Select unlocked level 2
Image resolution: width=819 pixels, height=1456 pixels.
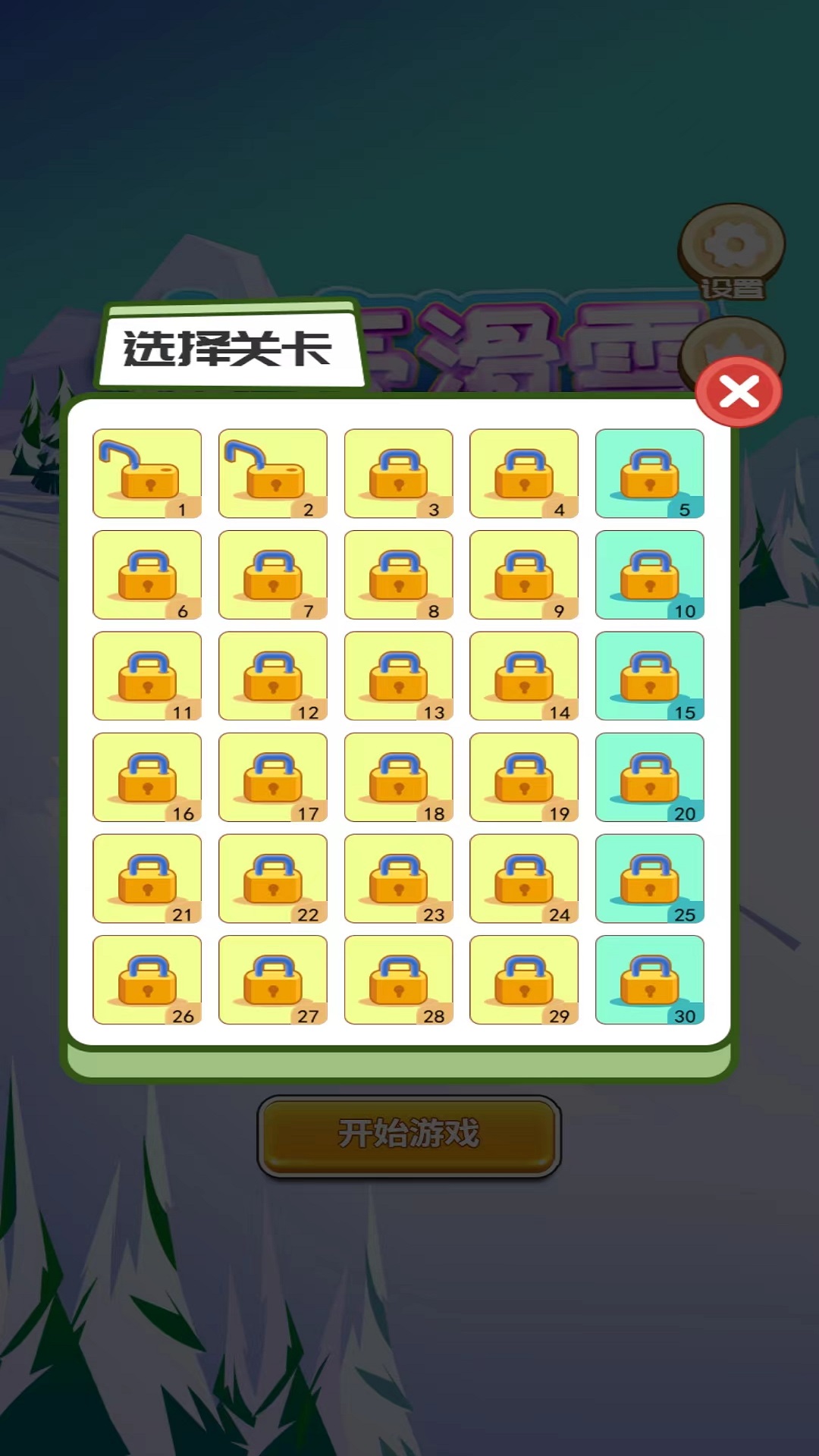coord(273,474)
